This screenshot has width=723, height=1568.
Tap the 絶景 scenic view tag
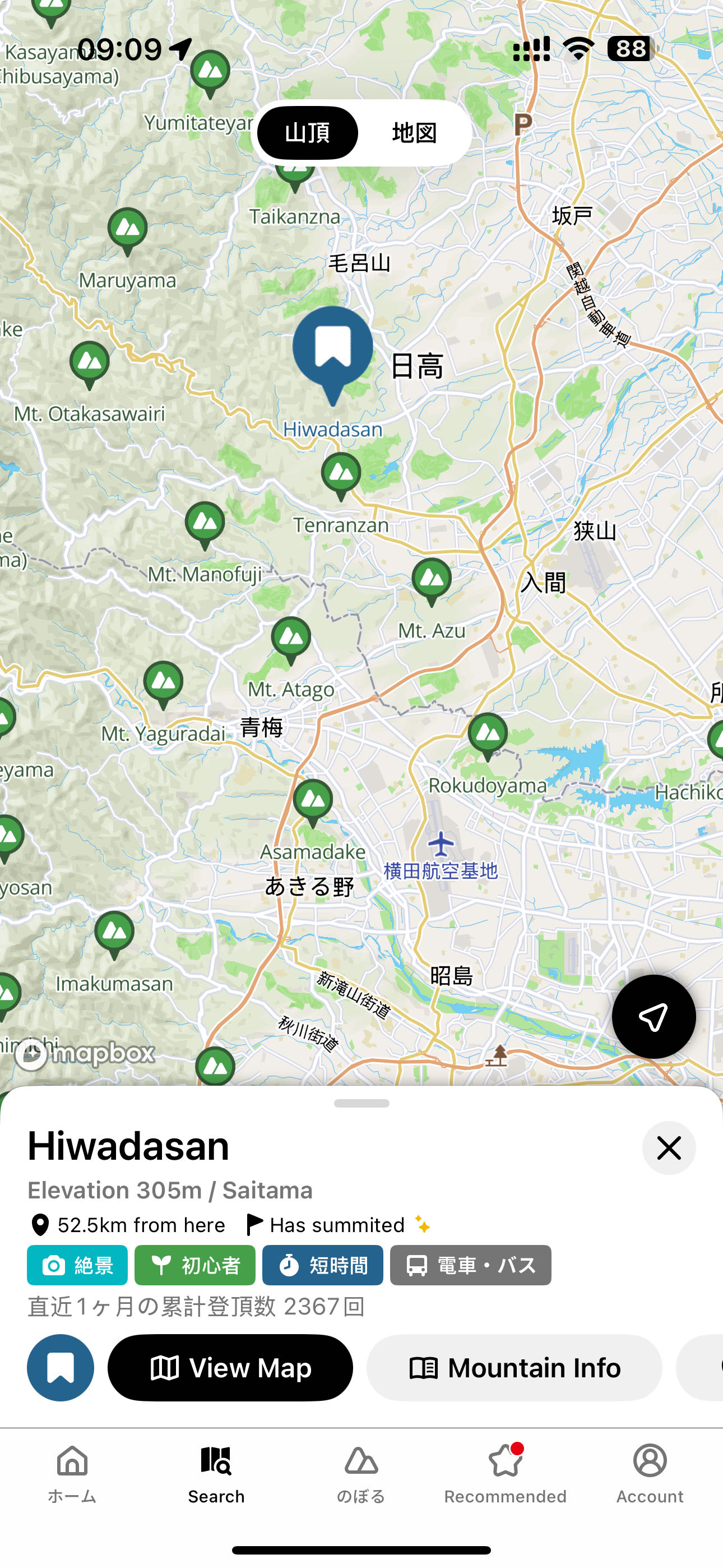pyautogui.click(x=77, y=1265)
